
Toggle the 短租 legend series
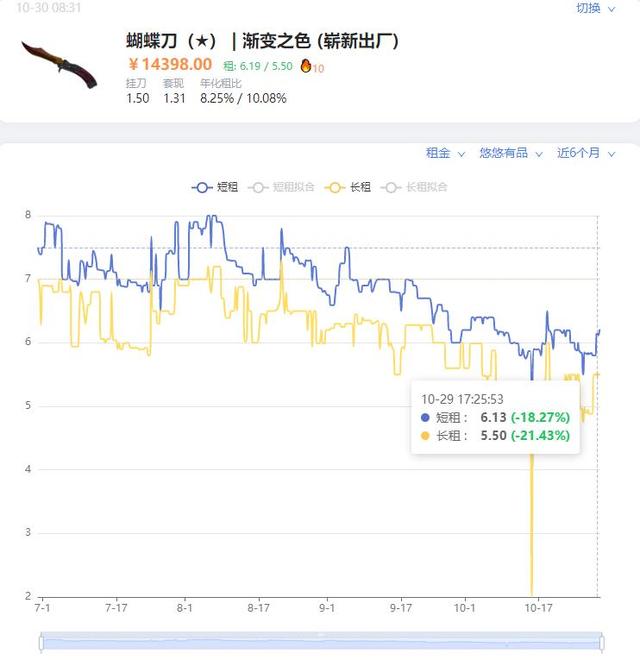pos(216,187)
